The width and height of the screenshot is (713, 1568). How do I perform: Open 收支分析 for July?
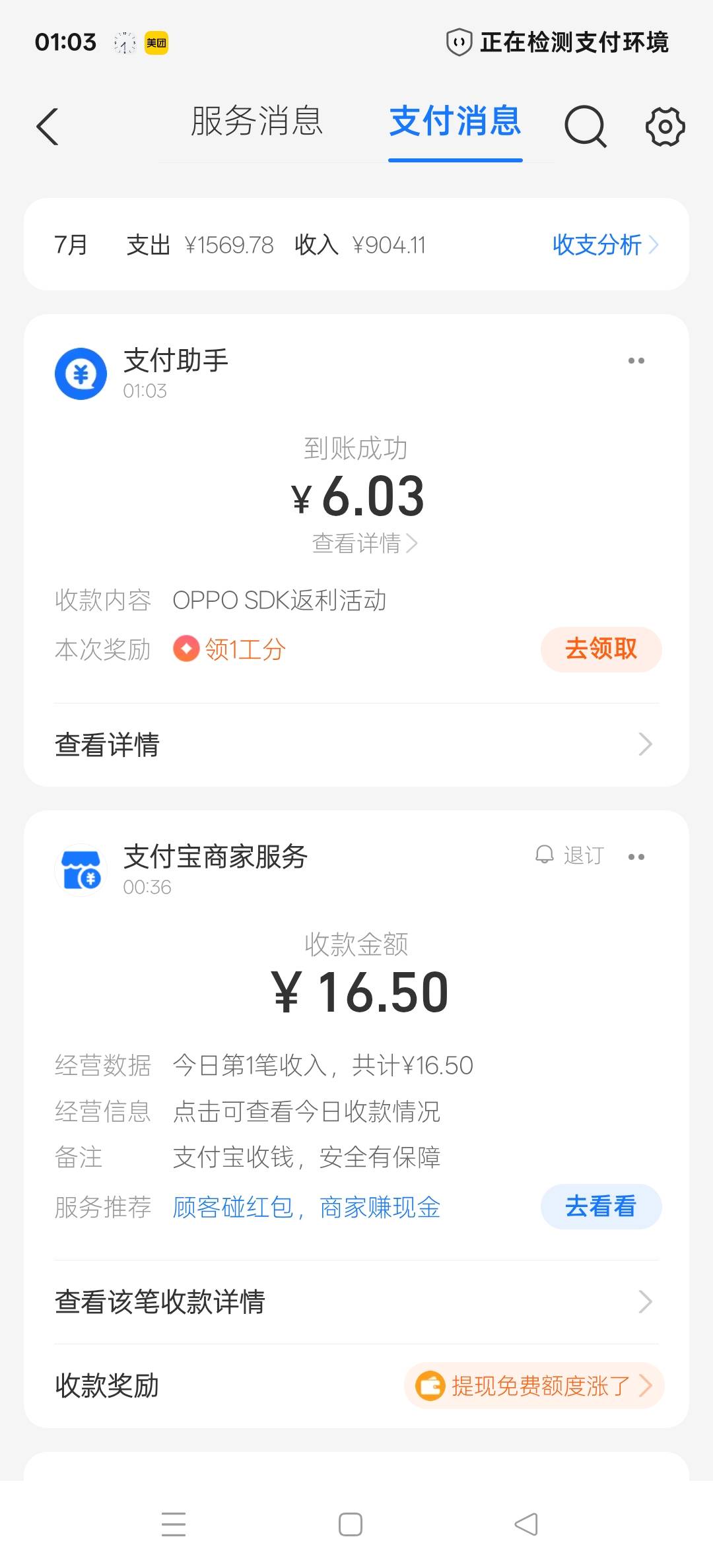(x=605, y=245)
